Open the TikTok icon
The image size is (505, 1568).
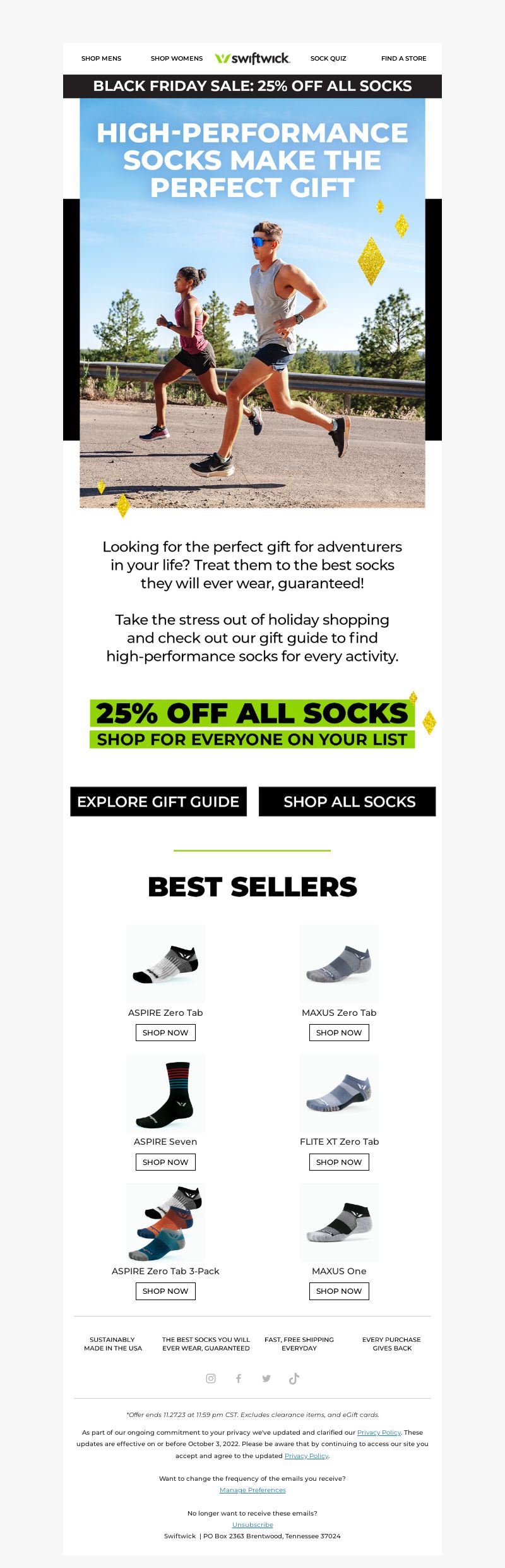(294, 1378)
